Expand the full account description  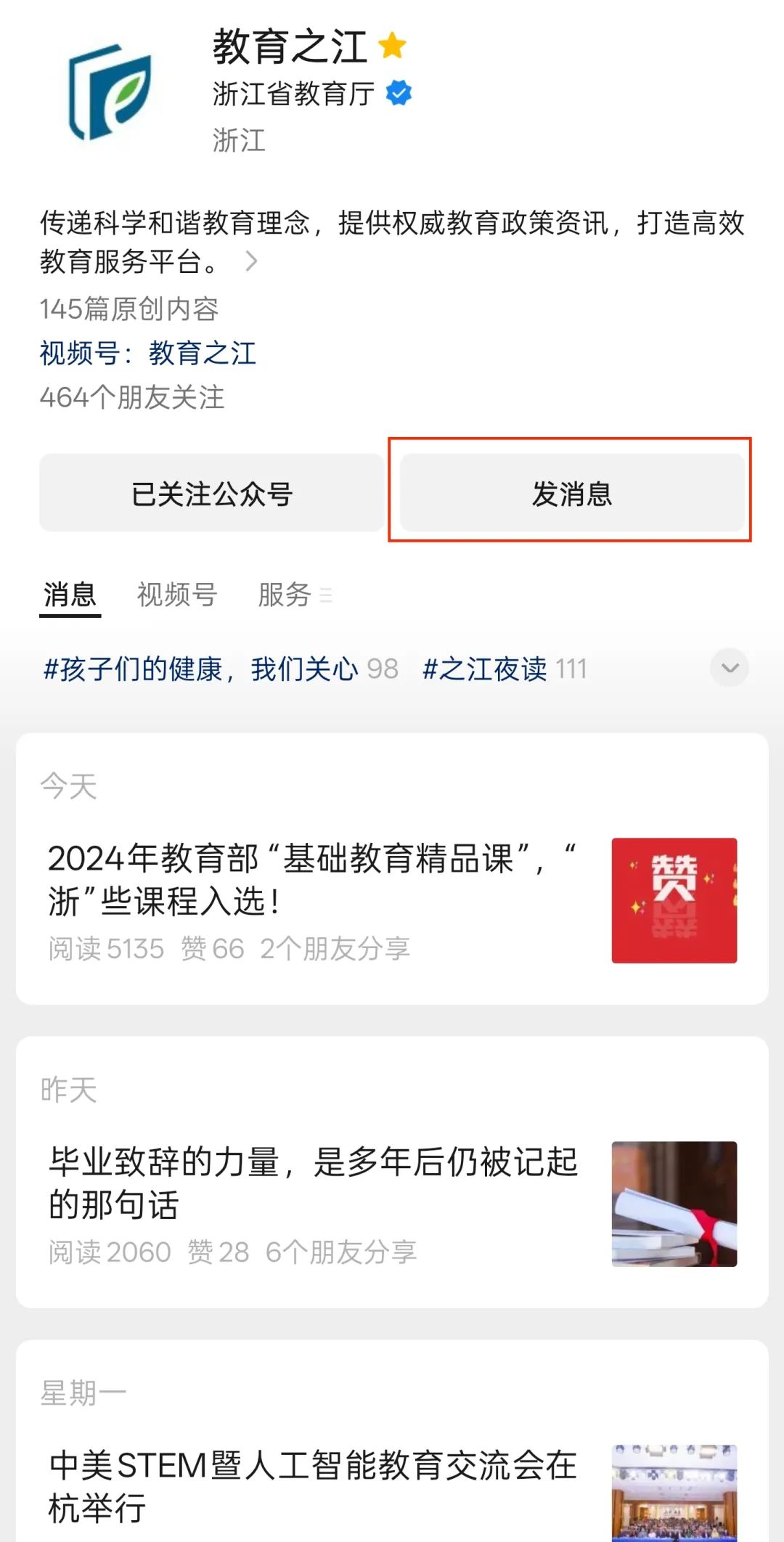click(x=251, y=261)
